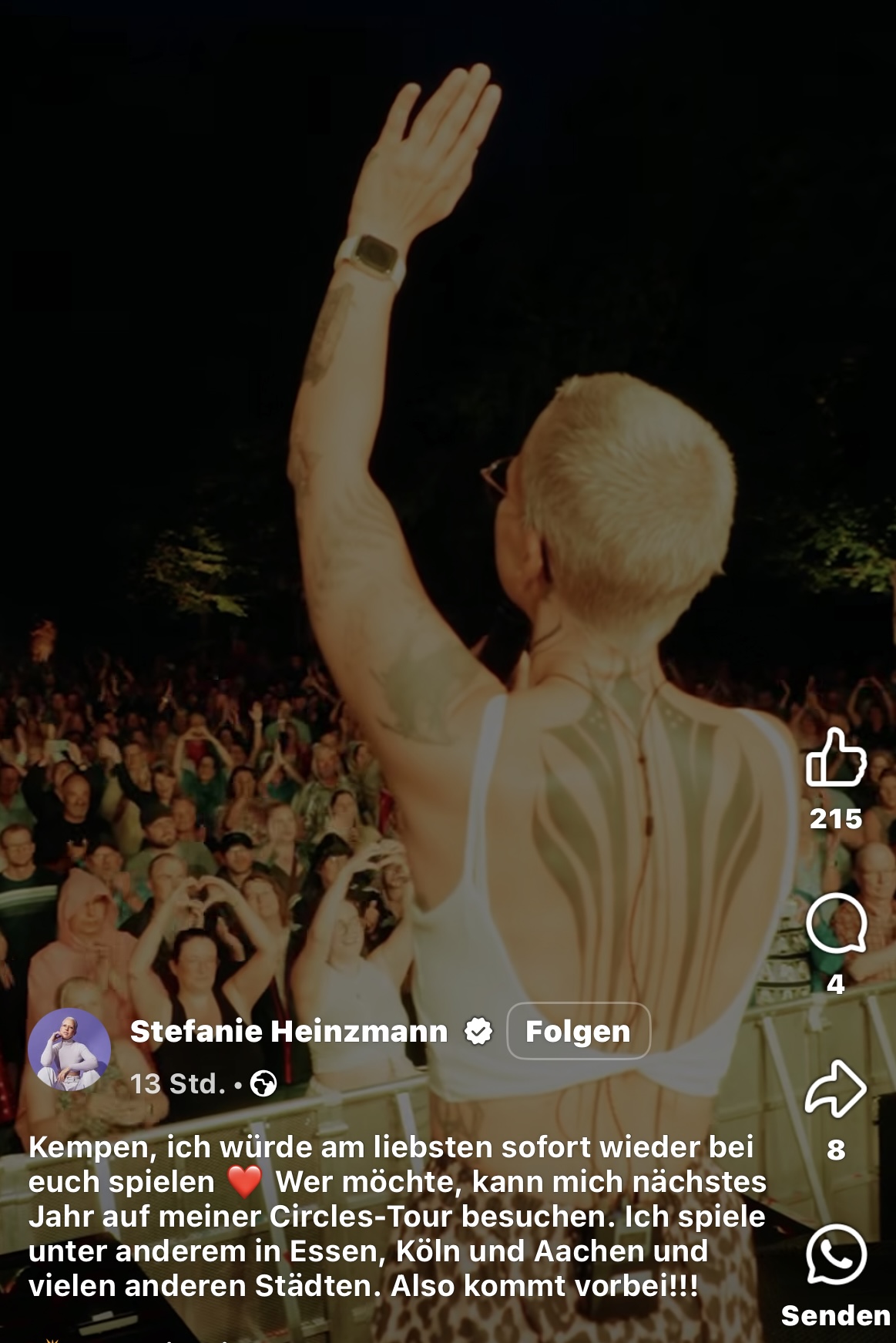Send the reel through WhatsApp

tap(836, 1254)
